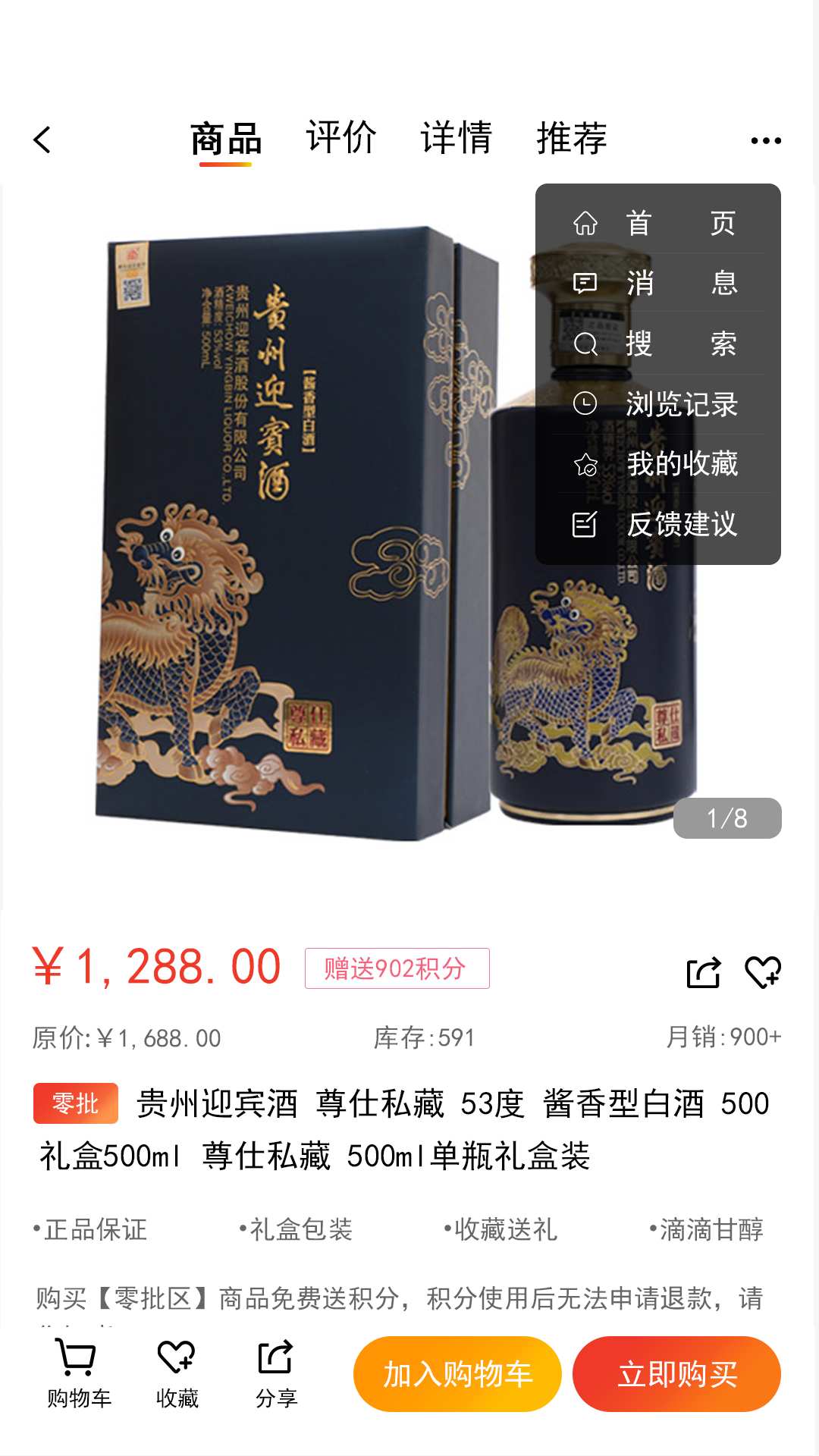The image size is (819, 1456).
Task: Tap 收藏 in the bottom bar
Action: 177,1373
